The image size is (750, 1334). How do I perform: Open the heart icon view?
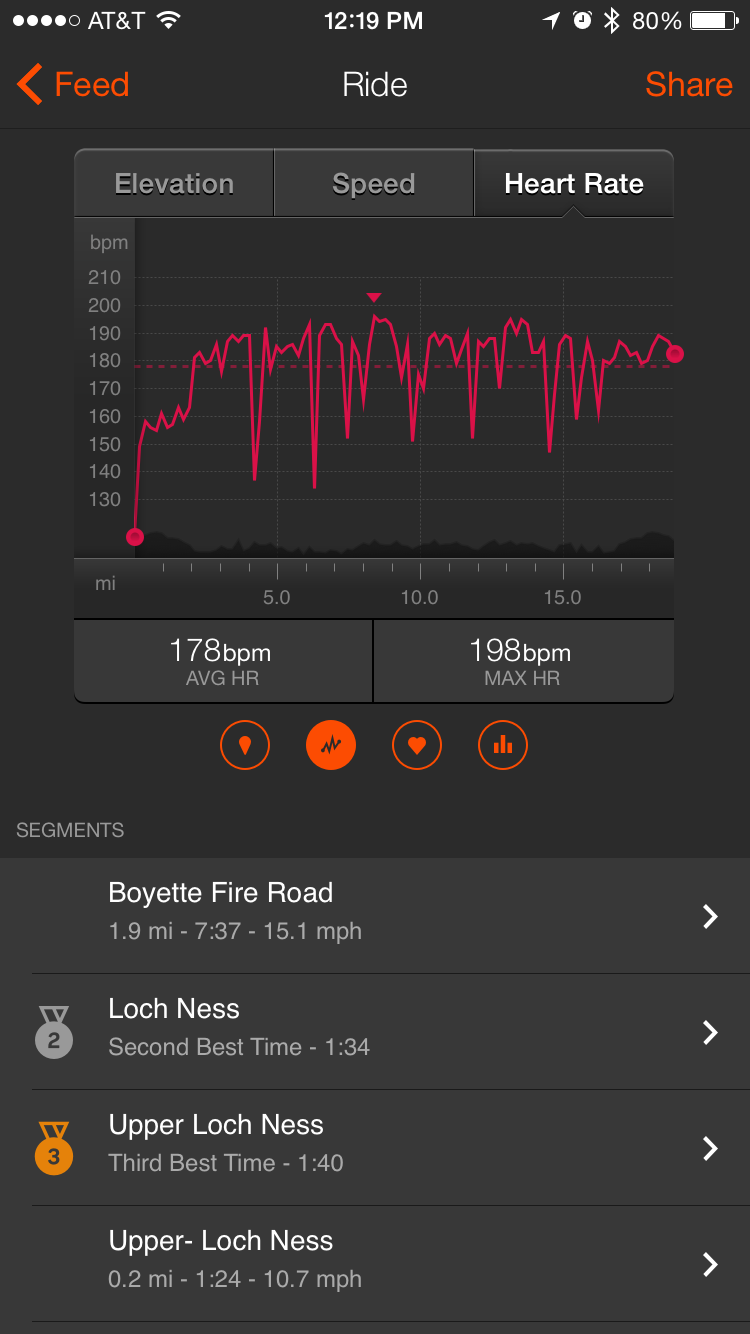(417, 745)
